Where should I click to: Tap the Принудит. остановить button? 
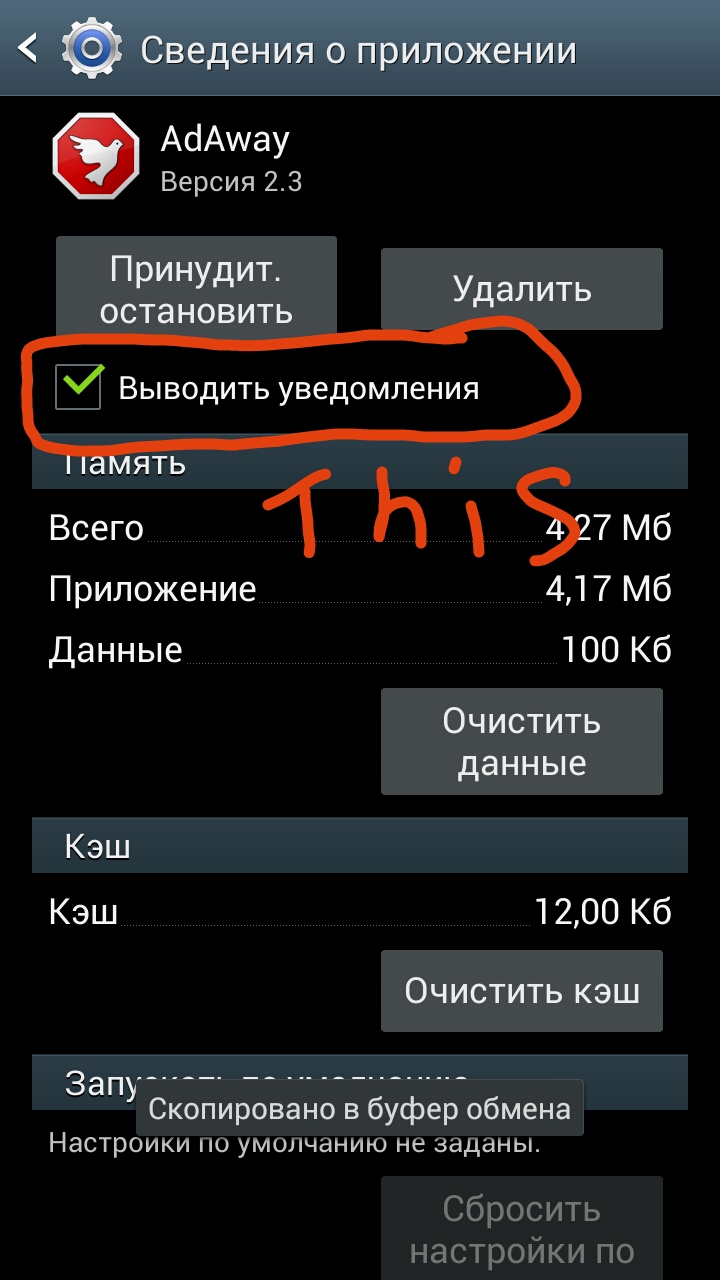coord(196,289)
